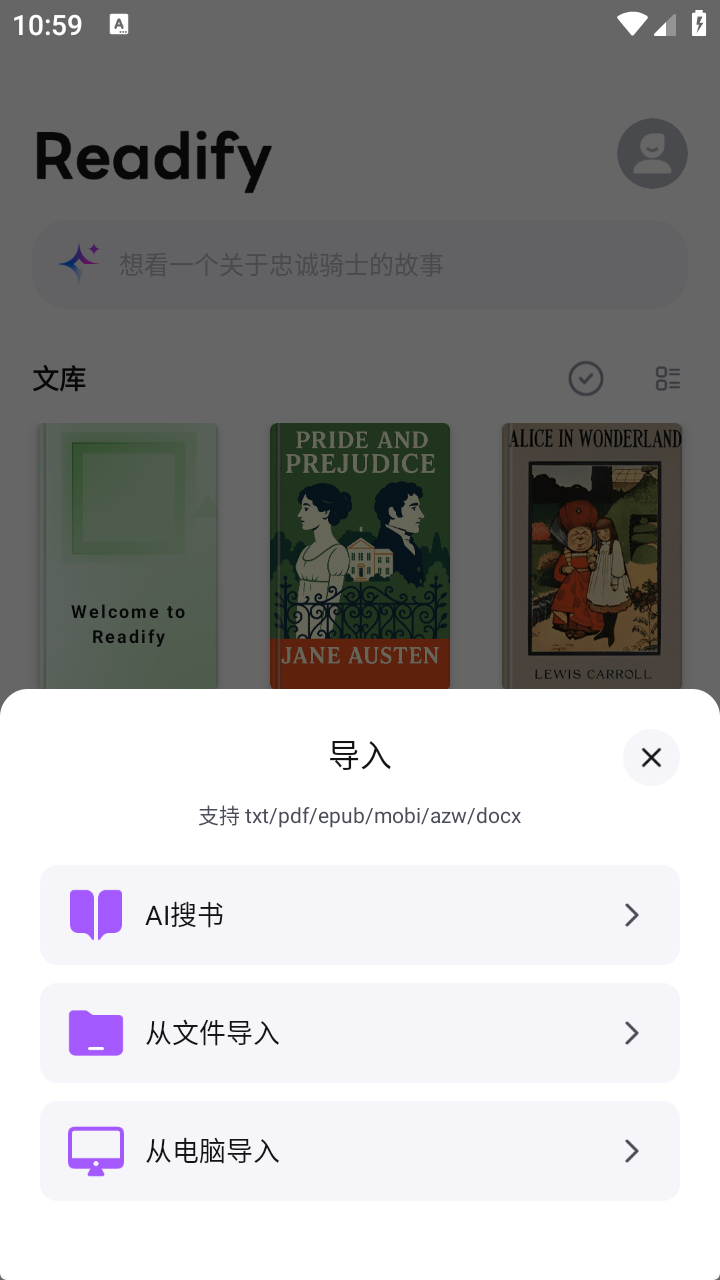Expand the 从电脑导入 row chevron

[631, 1150]
